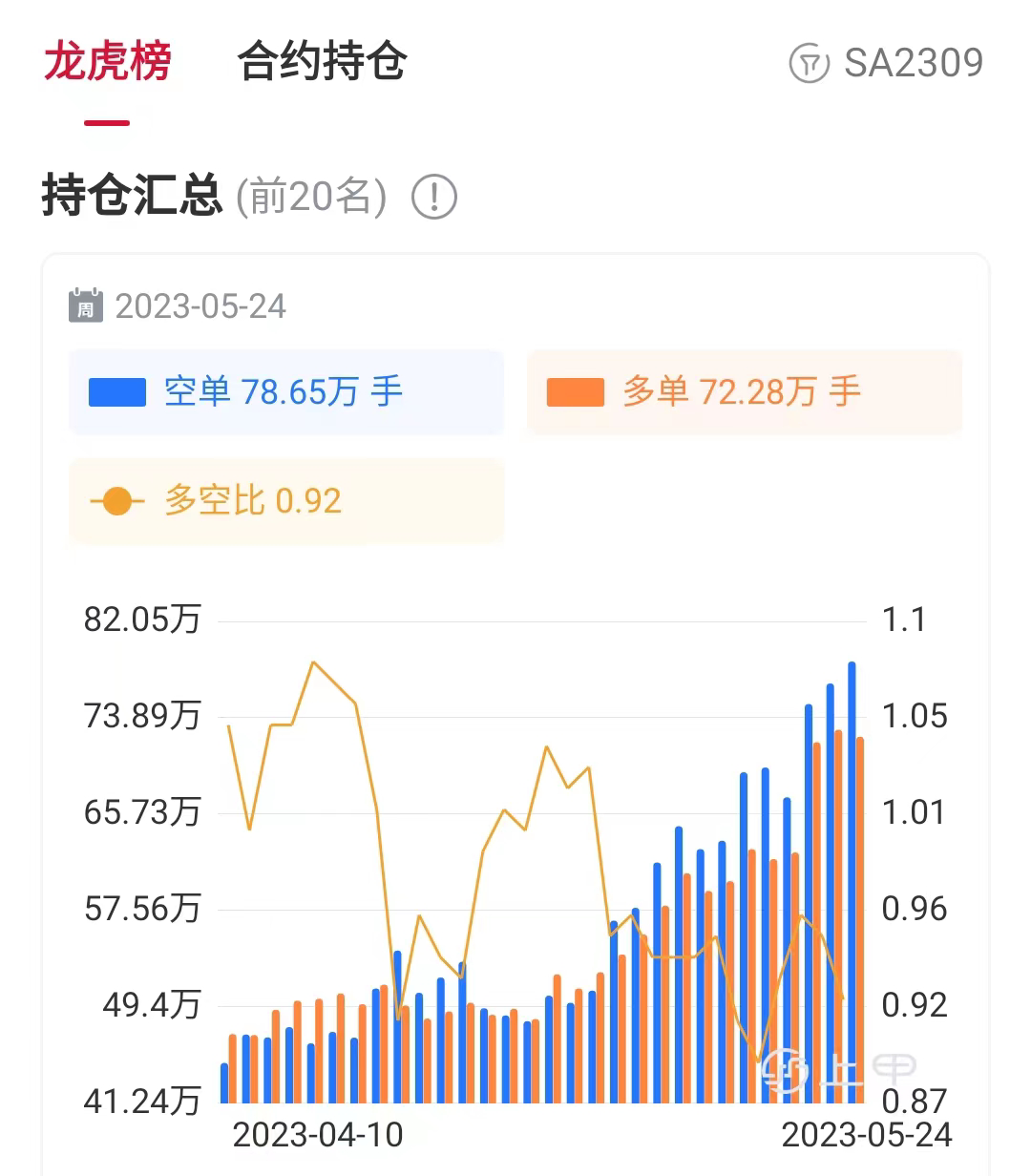Open the info icon beside 持仓汇总
Screen dimensions: 1031x1176
[434, 197]
